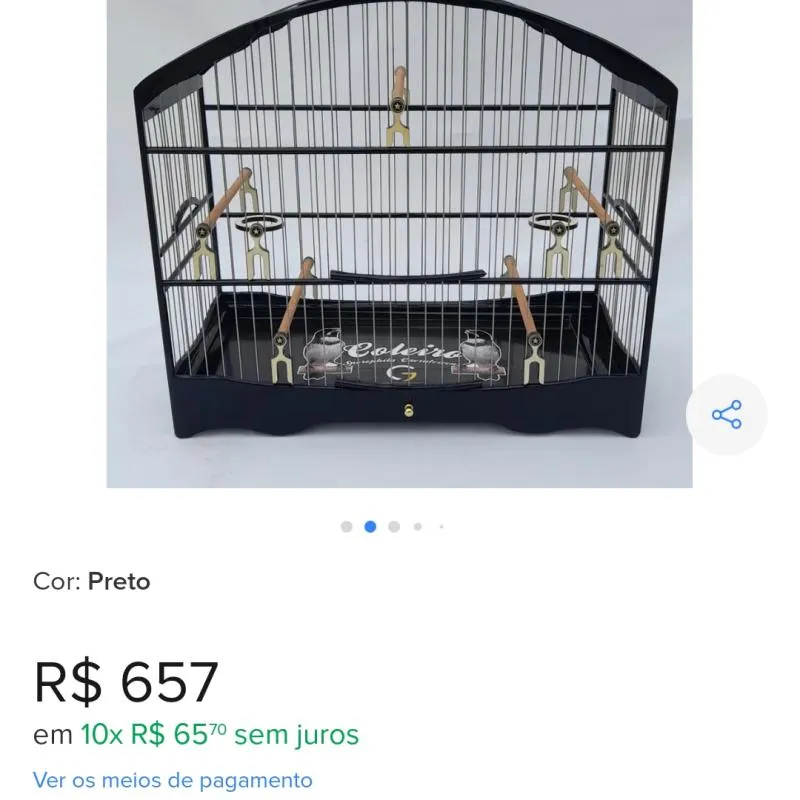Viewport: 800px width, 800px height.
Task: Open Ver os meios de pagamento link
Action: [173, 780]
